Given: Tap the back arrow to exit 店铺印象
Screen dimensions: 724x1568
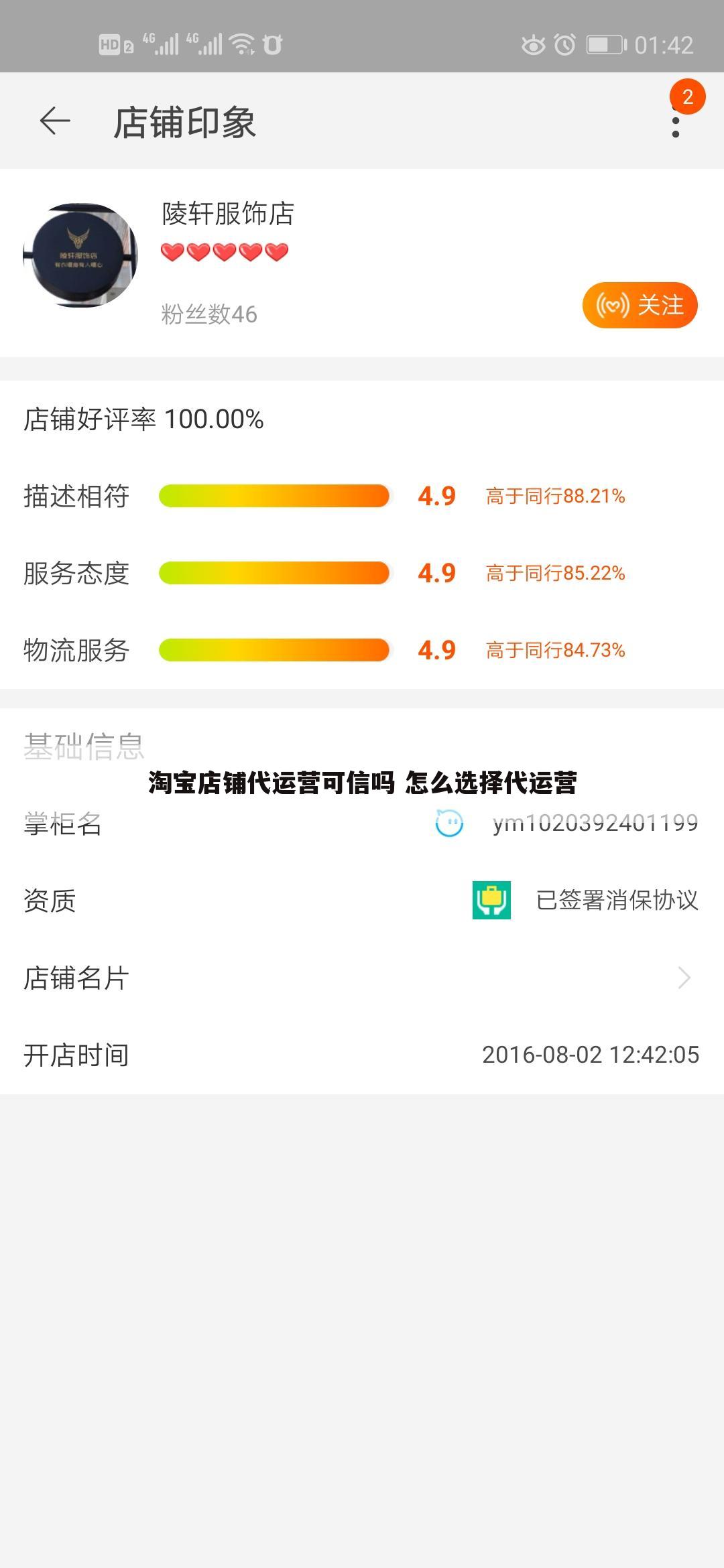Looking at the screenshot, I should point(54,122).
